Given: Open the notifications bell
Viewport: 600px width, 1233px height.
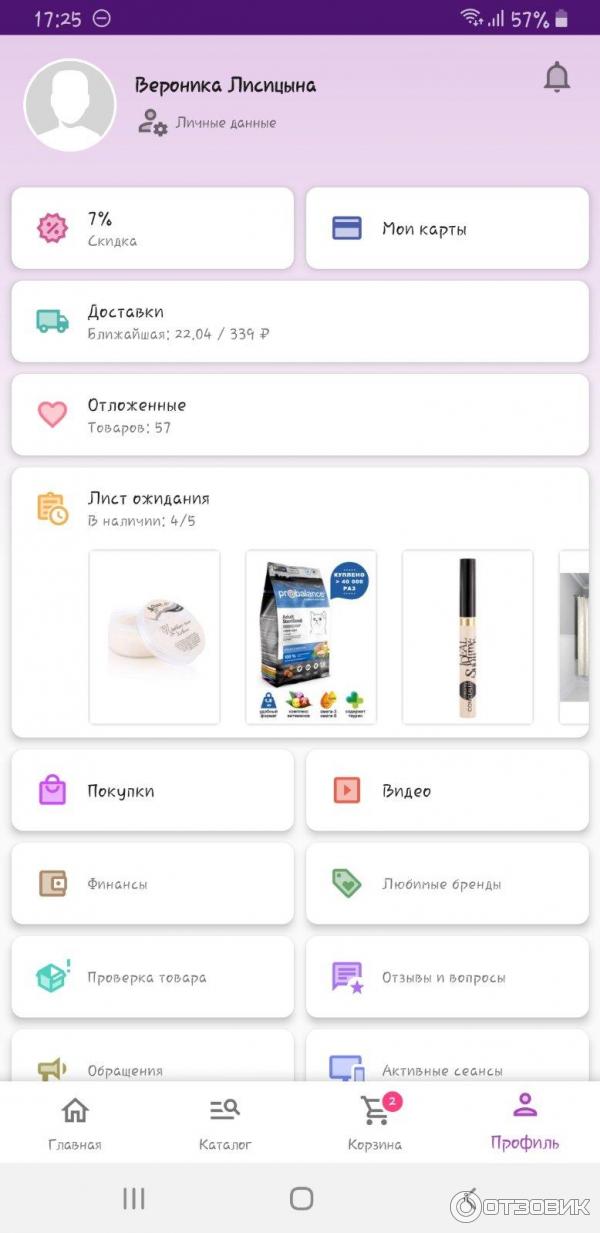Looking at the screenshot, I should coord(556,78).
